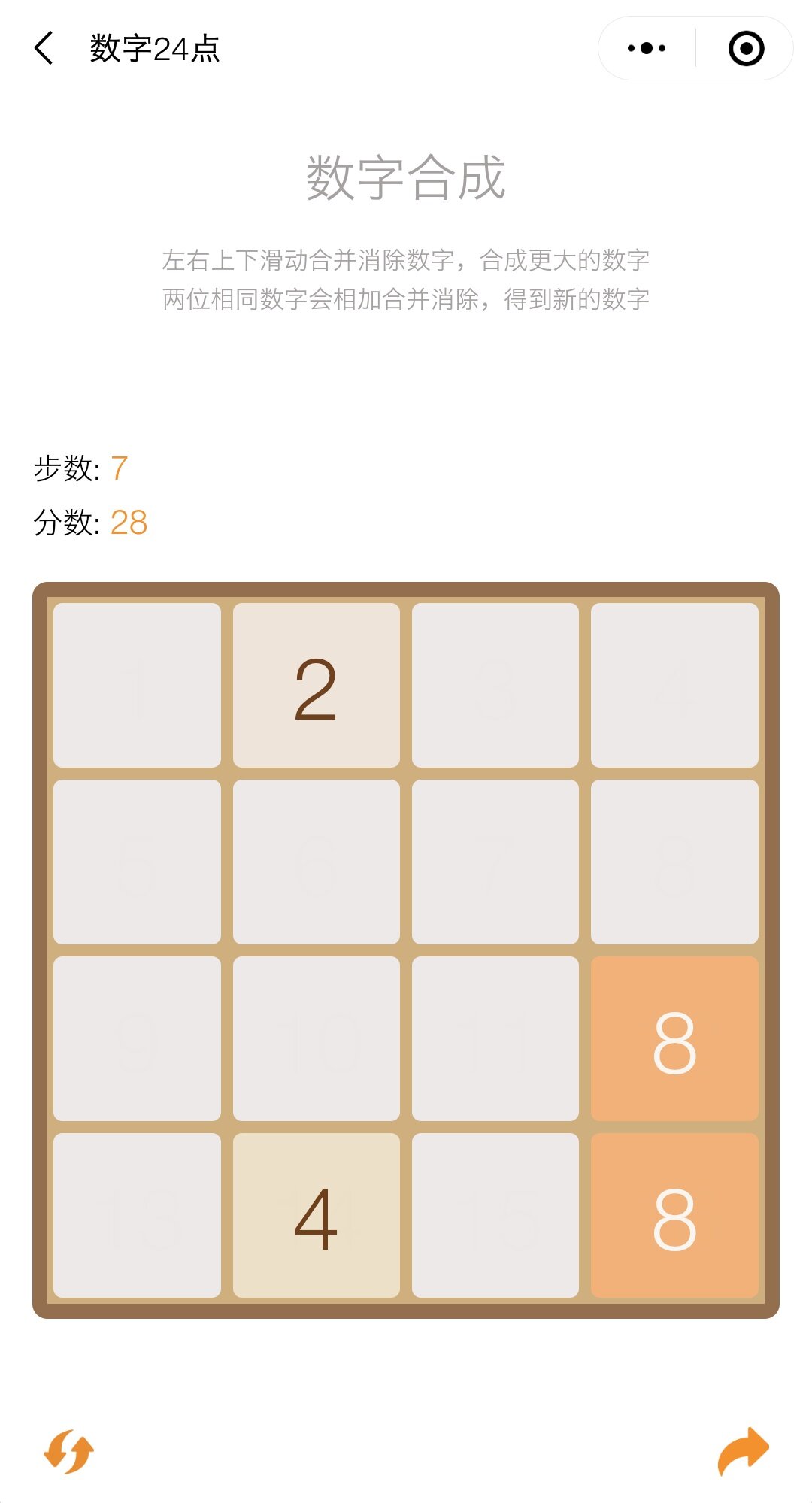Close the mini program via the circle icon
This screenshot has width=812, height=1503.
746,49
